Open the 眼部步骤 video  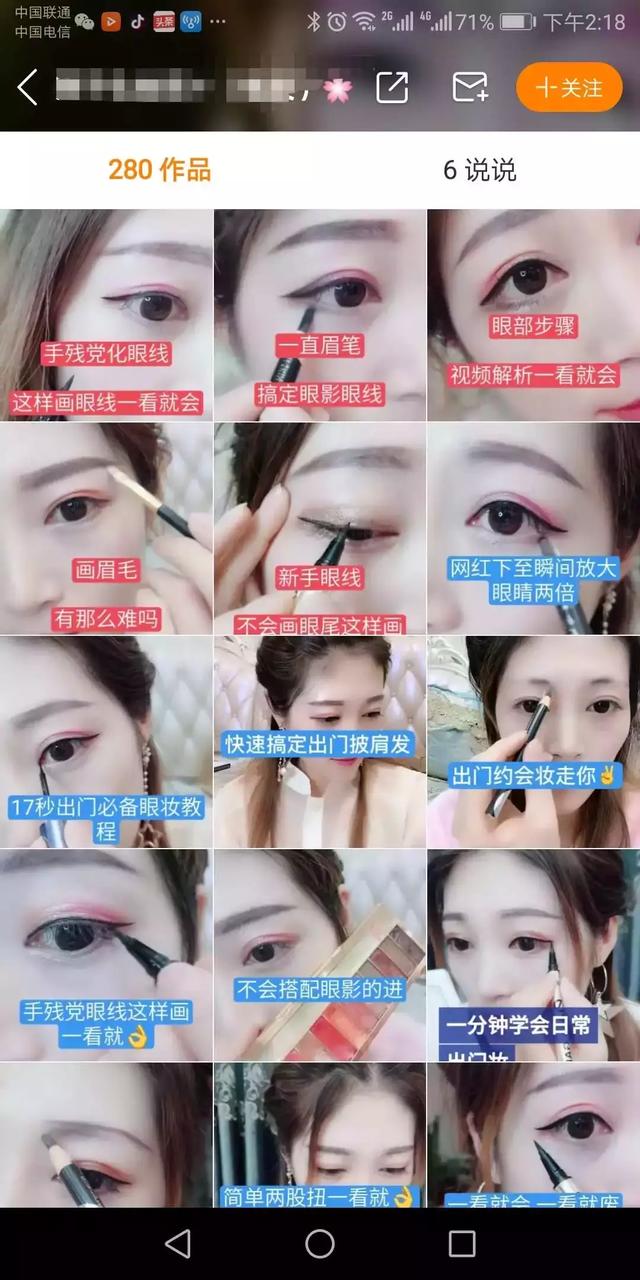[534, 315]
